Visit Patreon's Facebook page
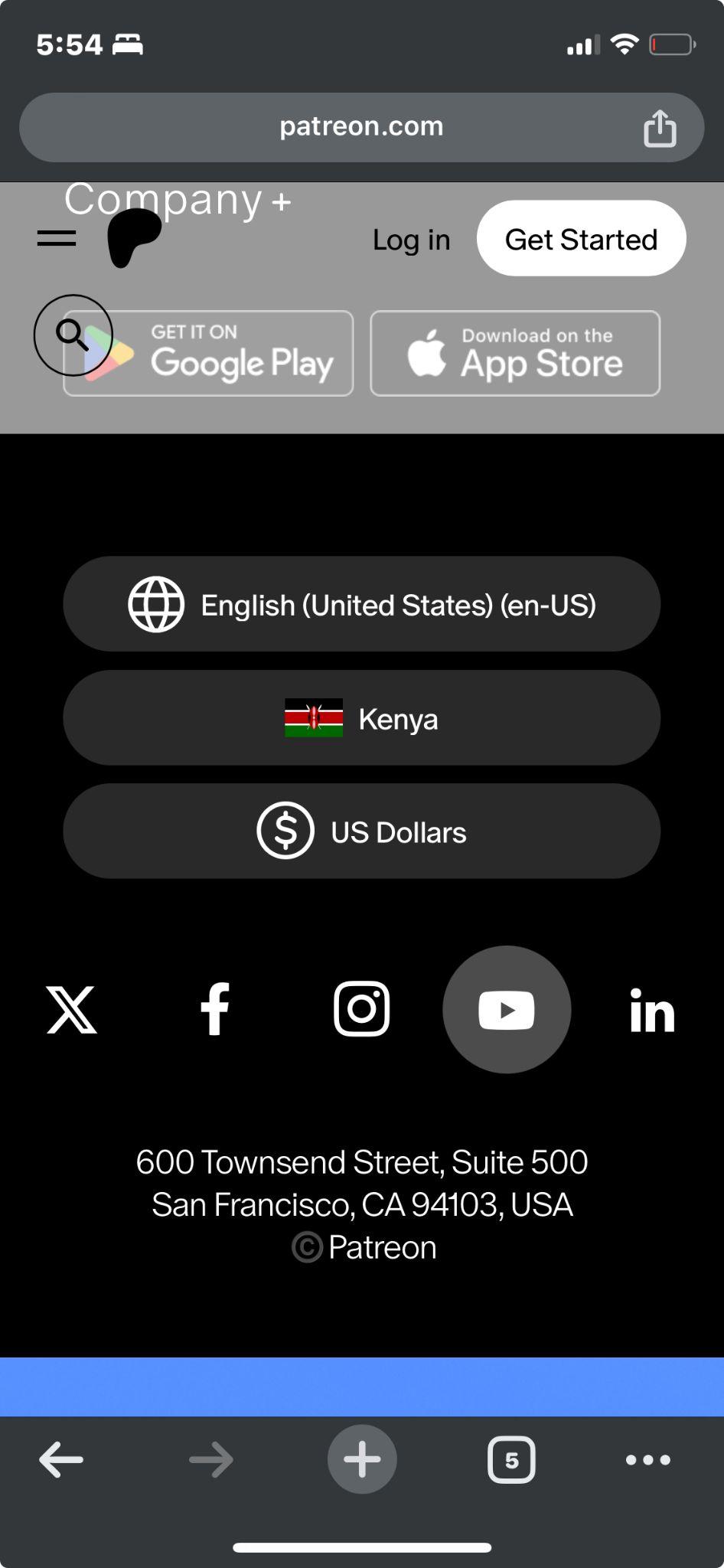 pos(215,1010)
